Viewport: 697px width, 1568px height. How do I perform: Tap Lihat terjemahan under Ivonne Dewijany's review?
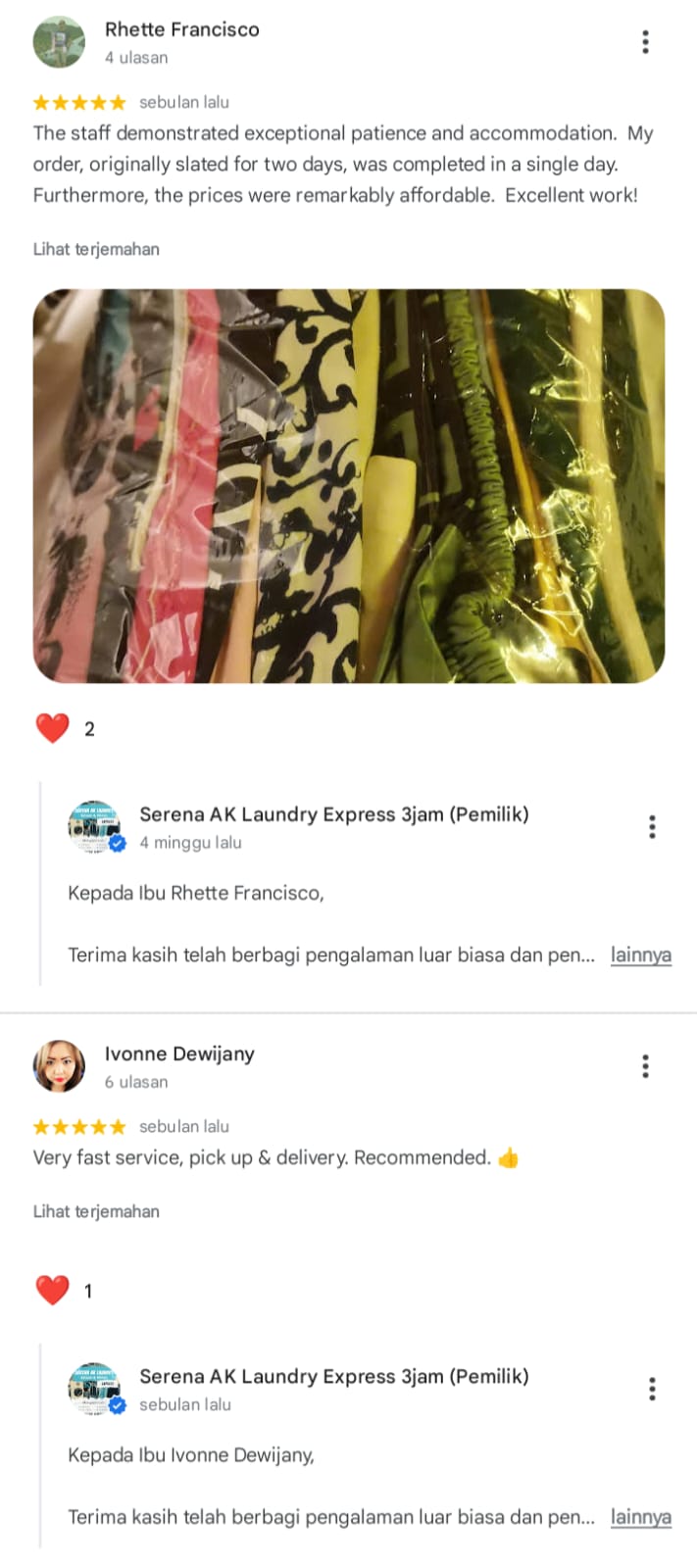[x=96, y=1211]
